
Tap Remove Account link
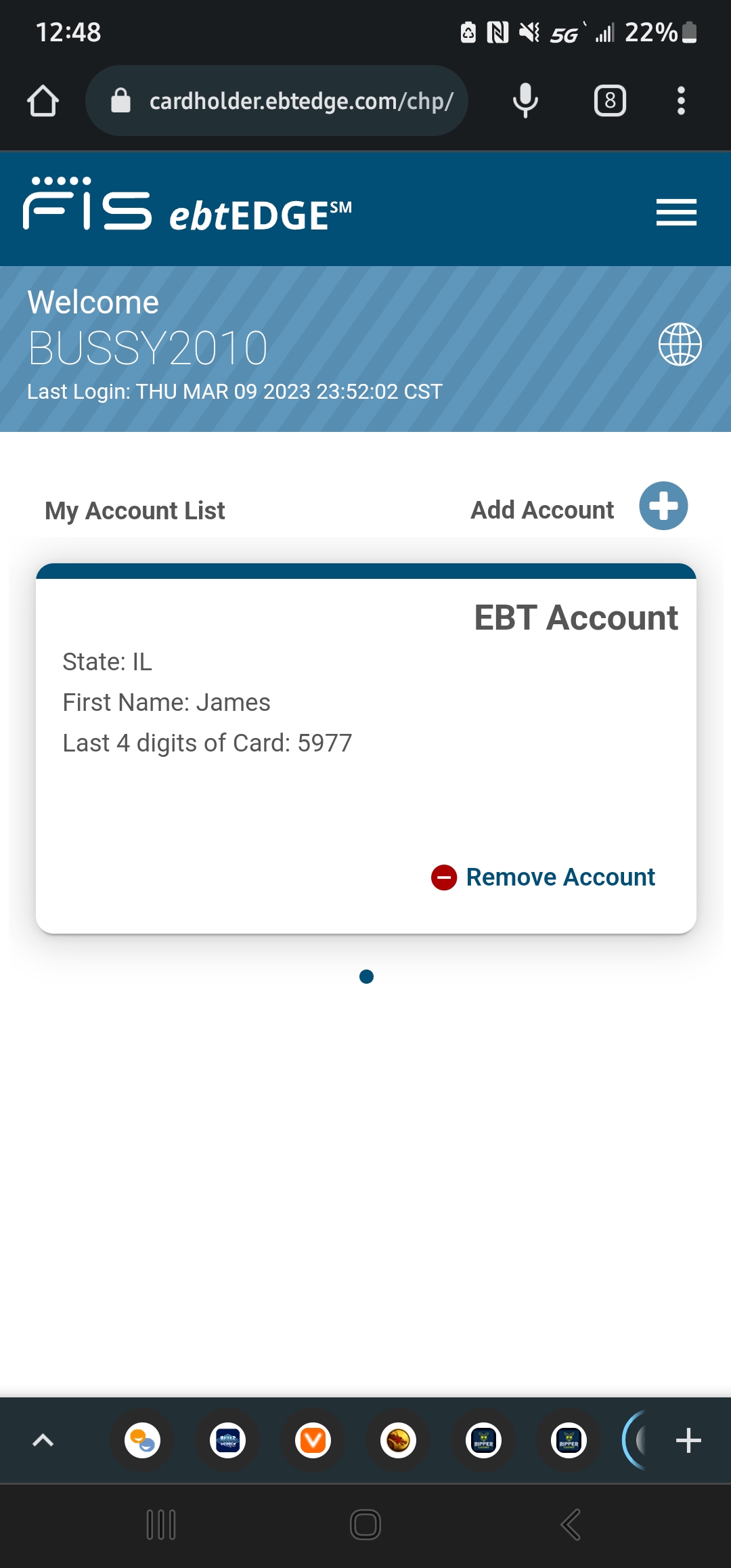(543, 877)
